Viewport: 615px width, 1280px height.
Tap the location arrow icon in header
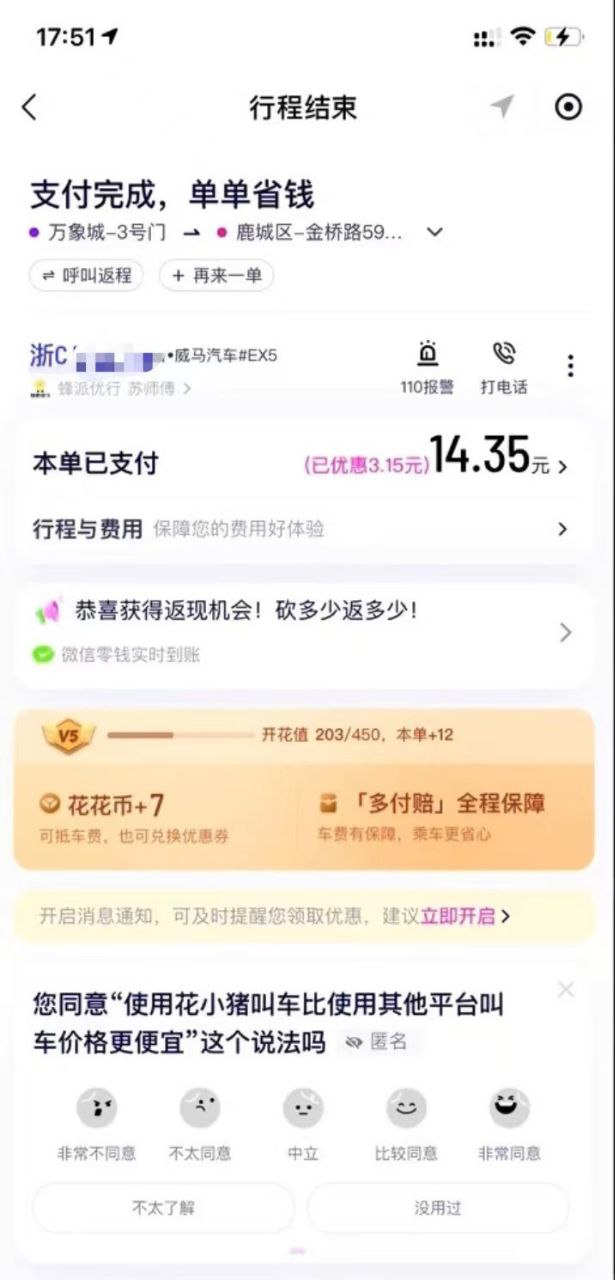pos(502,107)
